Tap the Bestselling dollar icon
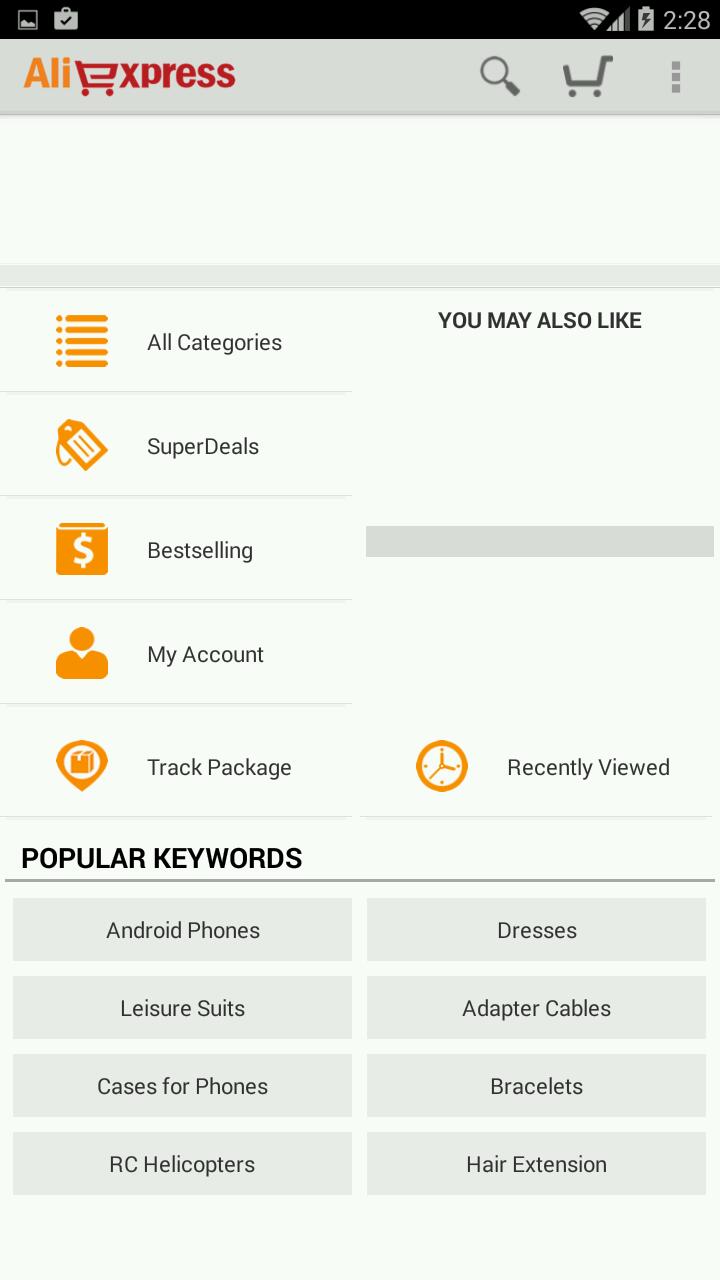 (81, 549)
